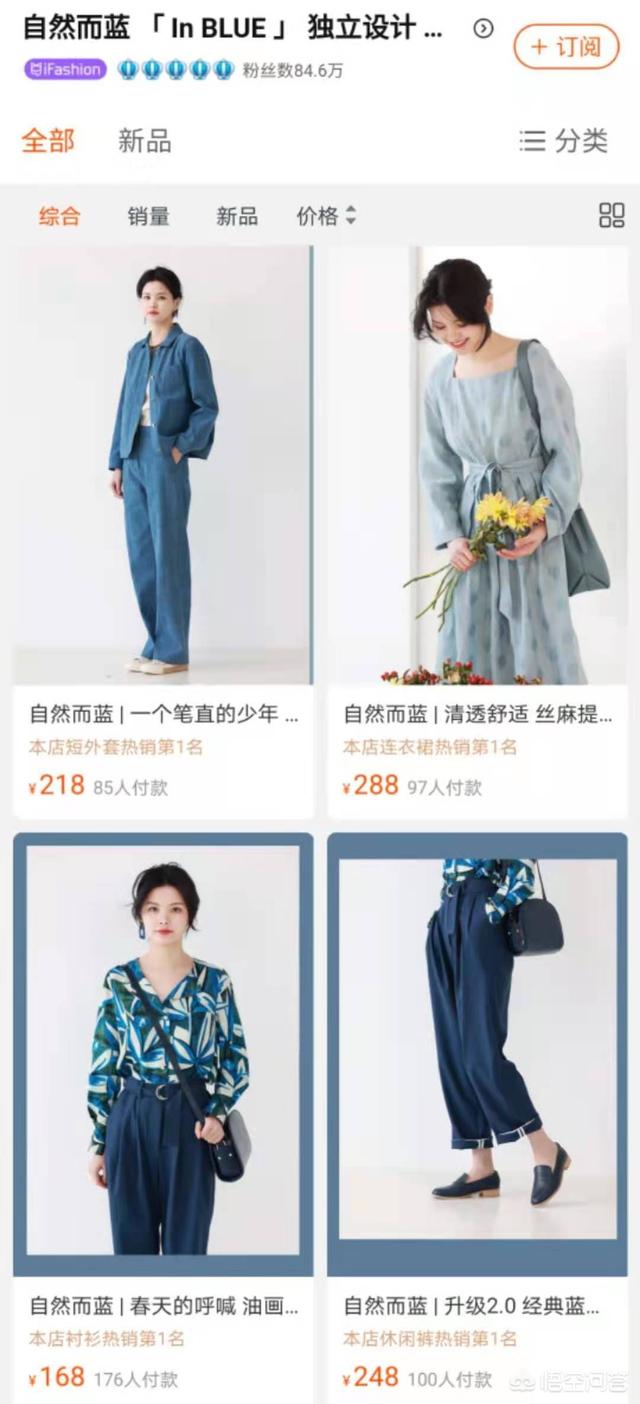640x1404 pixels.
Task: Sort products by 综合
Action: pos(59,215)
